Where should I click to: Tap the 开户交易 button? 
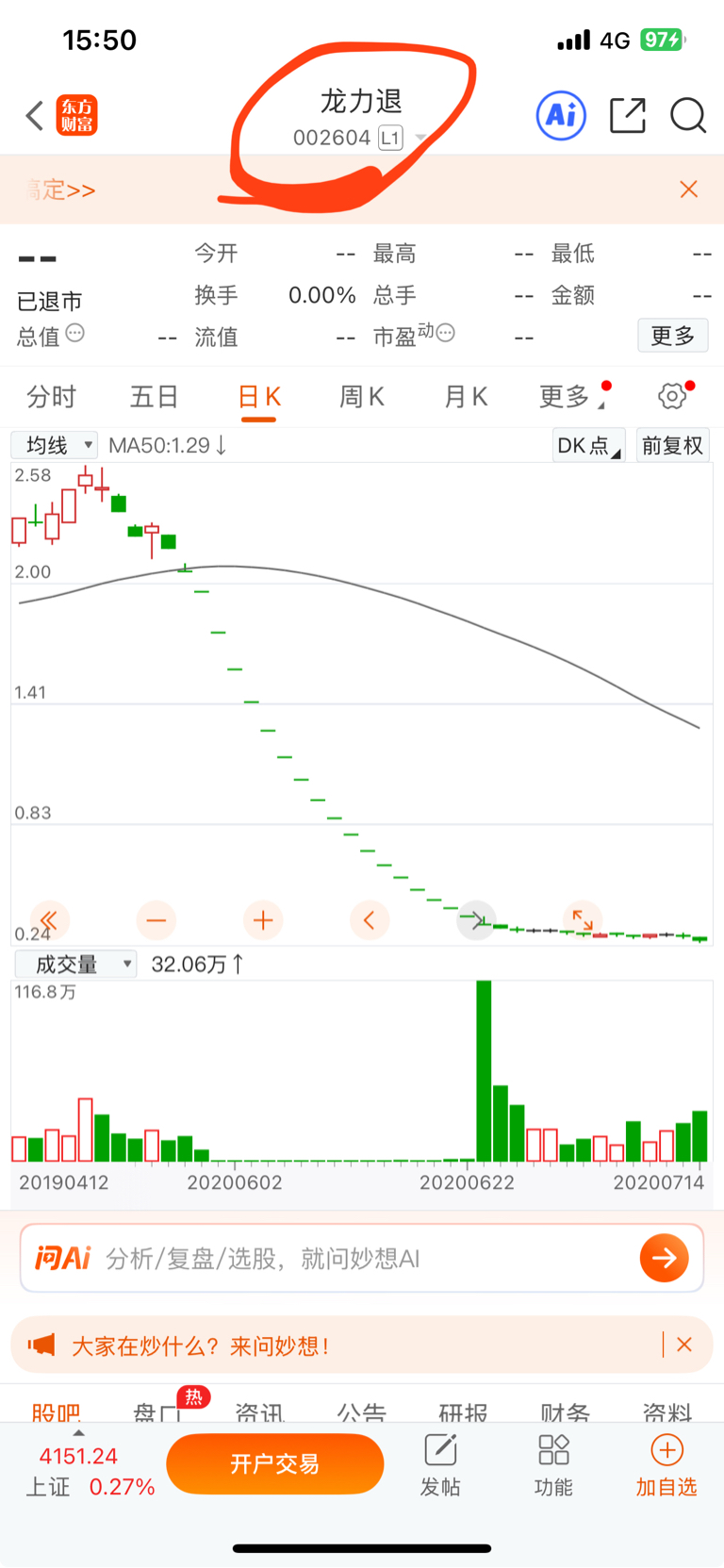pos(275,1464)
